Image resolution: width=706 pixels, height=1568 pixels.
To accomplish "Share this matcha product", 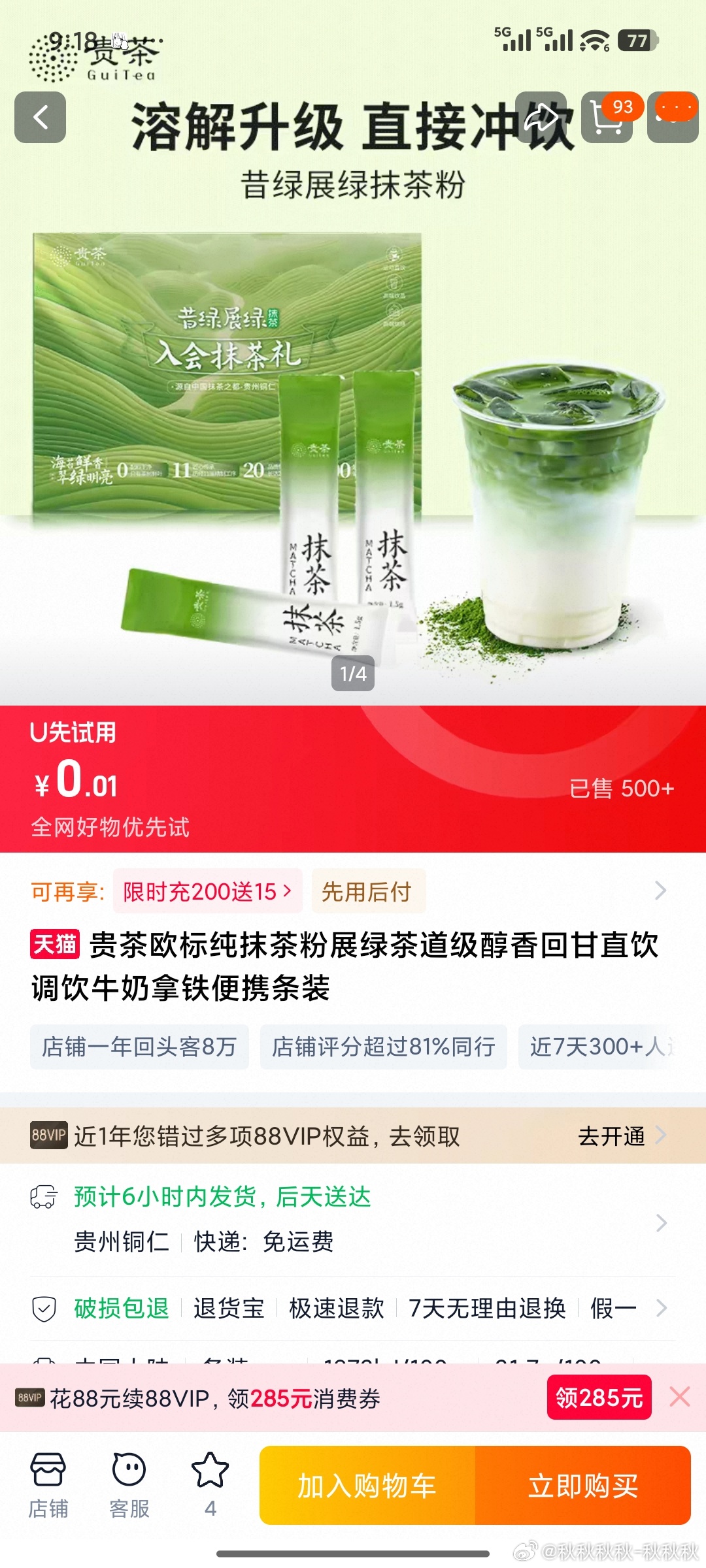I will click(x=541, y=118).
